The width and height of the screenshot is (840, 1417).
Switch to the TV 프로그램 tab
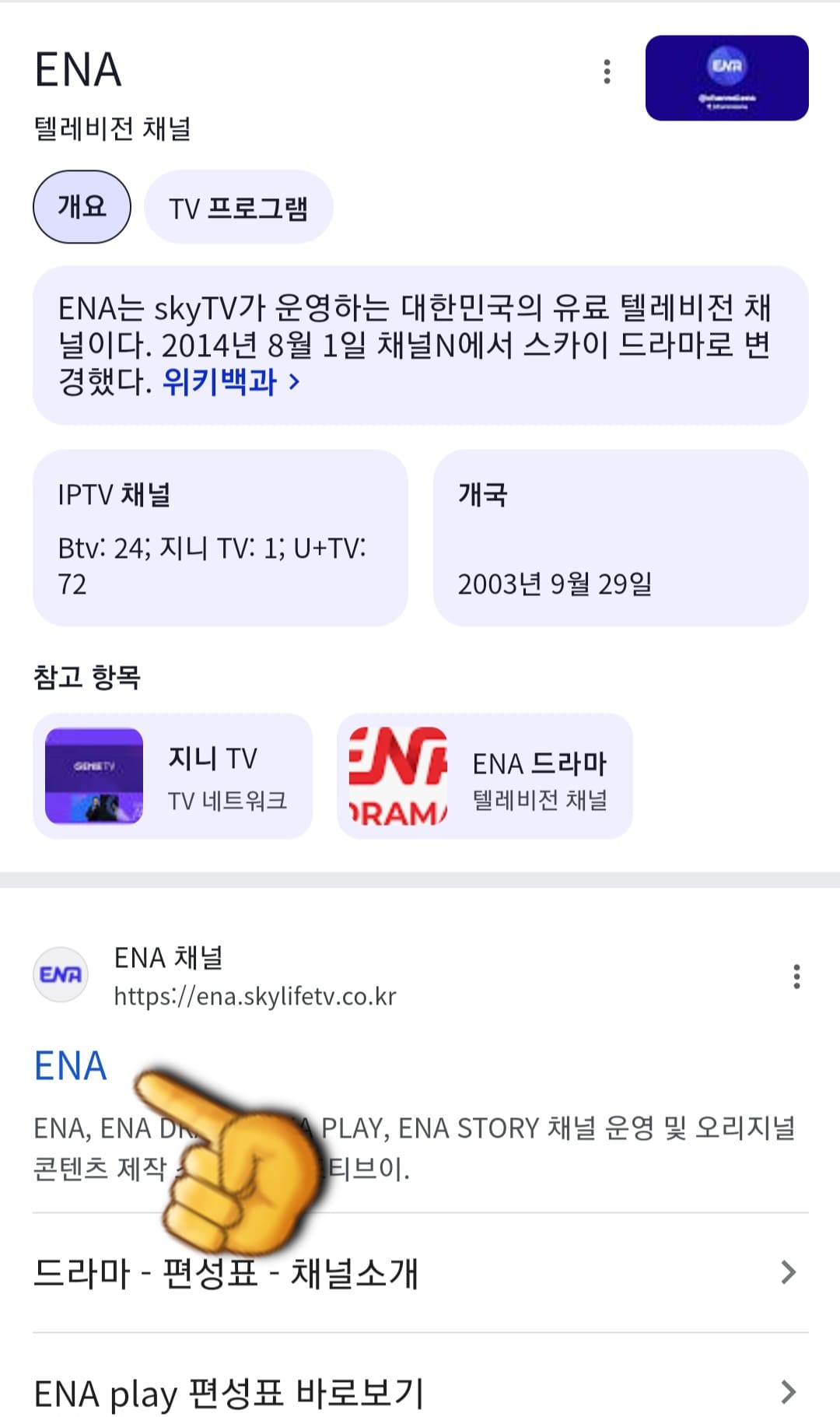click(x=238, y=206)
